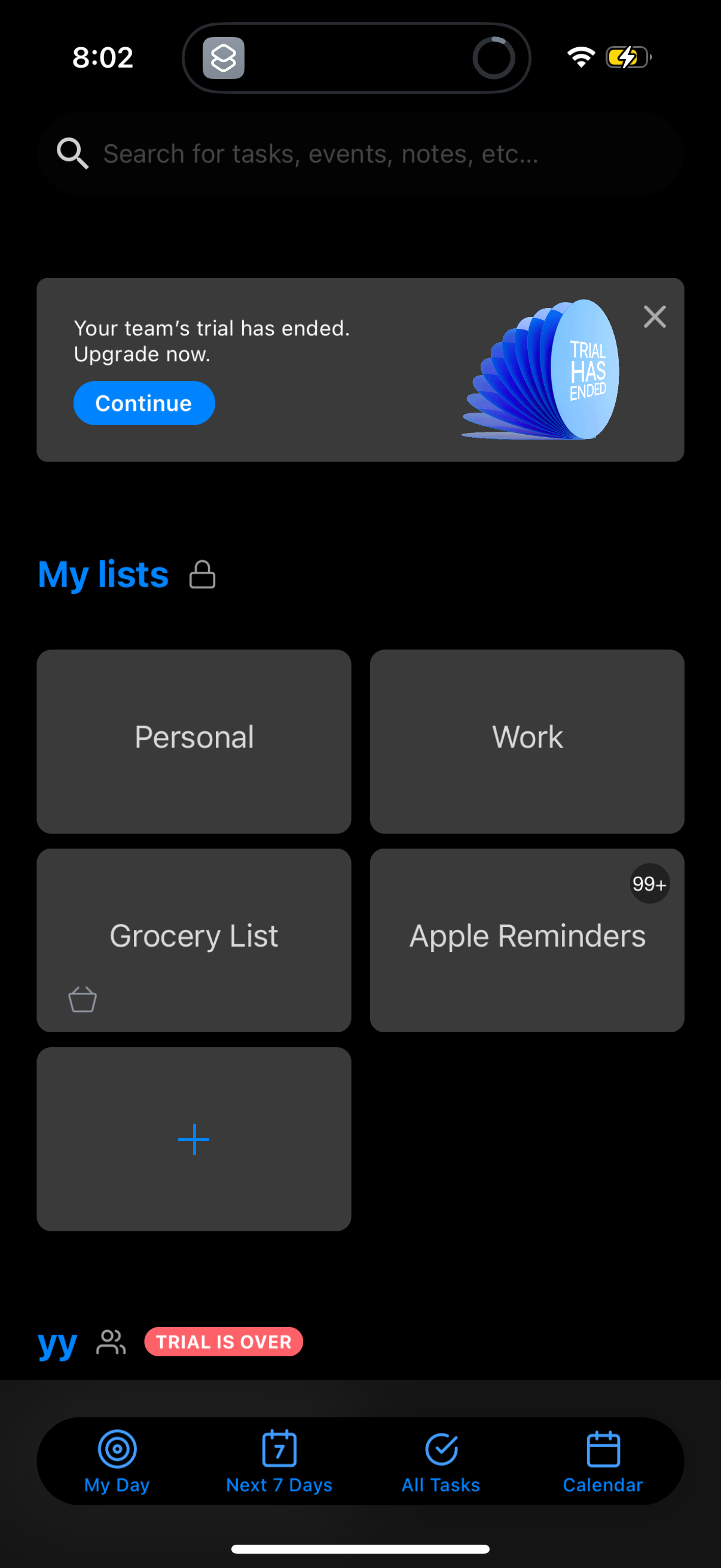
Task: Tap the basket icon on Grocery List card
Action: click(x=83, y=997)
